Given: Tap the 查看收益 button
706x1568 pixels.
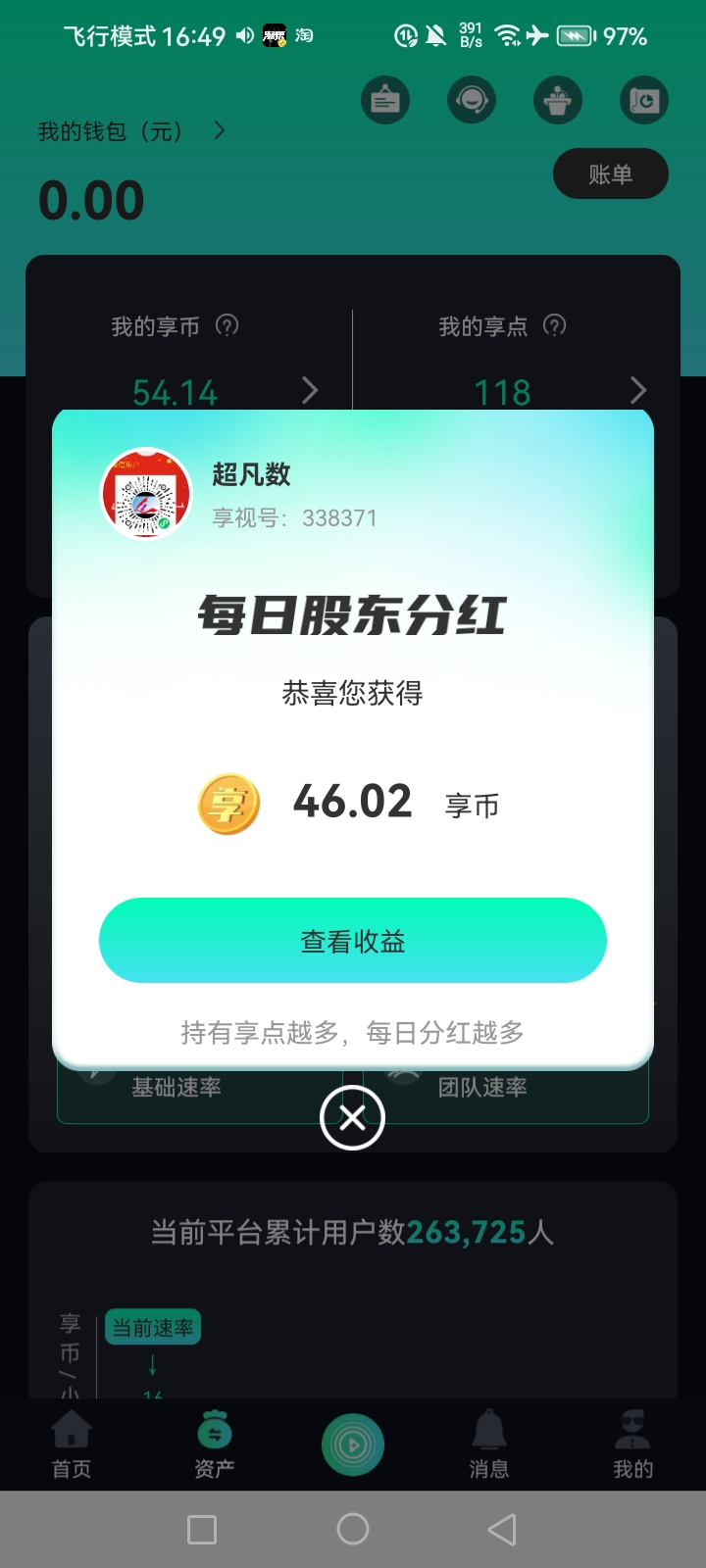Looking at the screenshot, I should click(353, 941).
